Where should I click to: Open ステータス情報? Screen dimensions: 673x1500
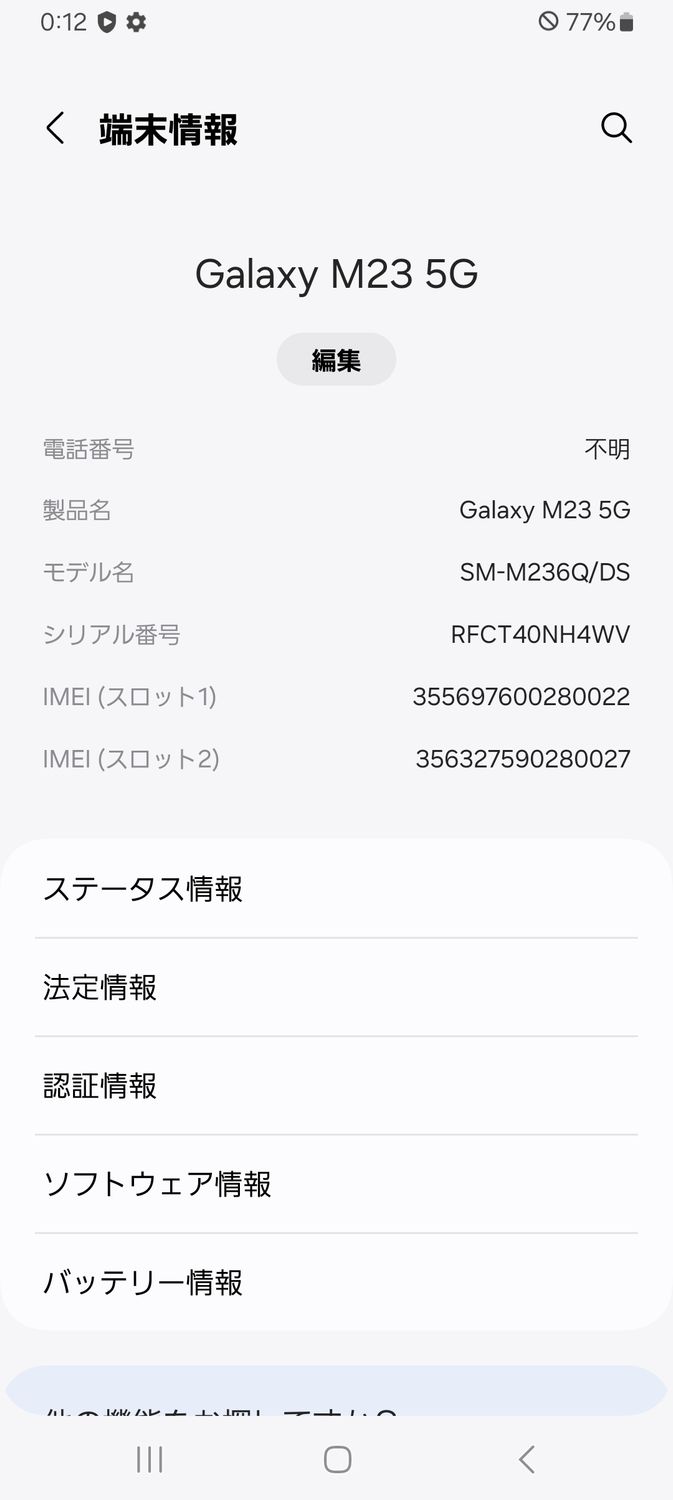336,889
